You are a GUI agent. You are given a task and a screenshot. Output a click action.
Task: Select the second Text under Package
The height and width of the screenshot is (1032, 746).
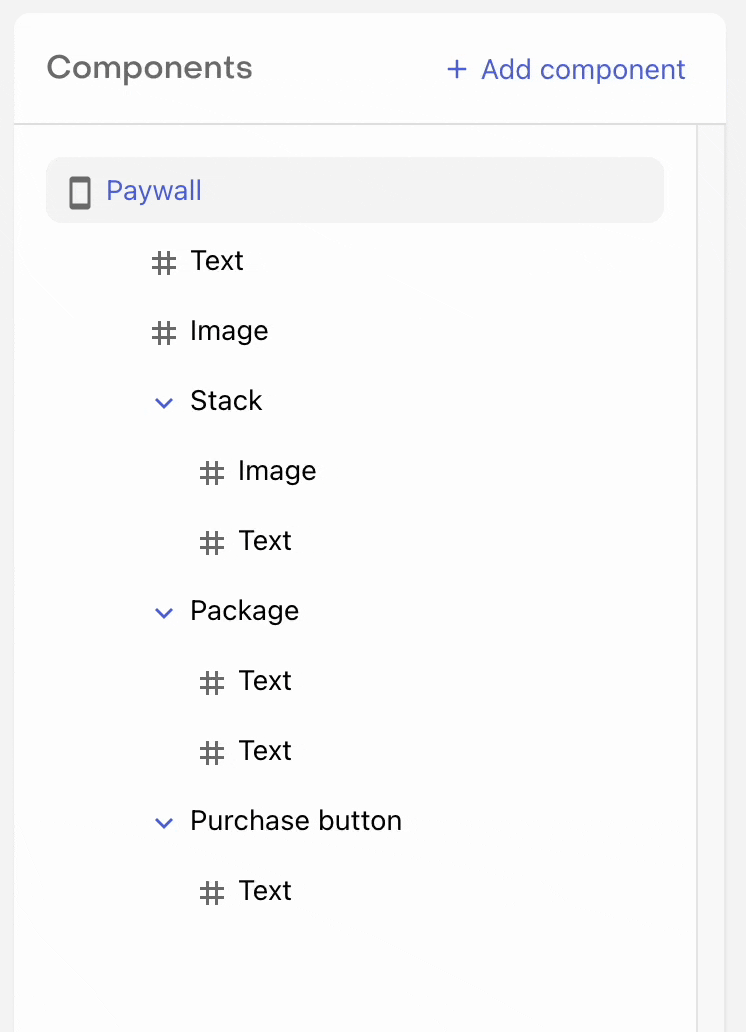(x=265, y=751)
